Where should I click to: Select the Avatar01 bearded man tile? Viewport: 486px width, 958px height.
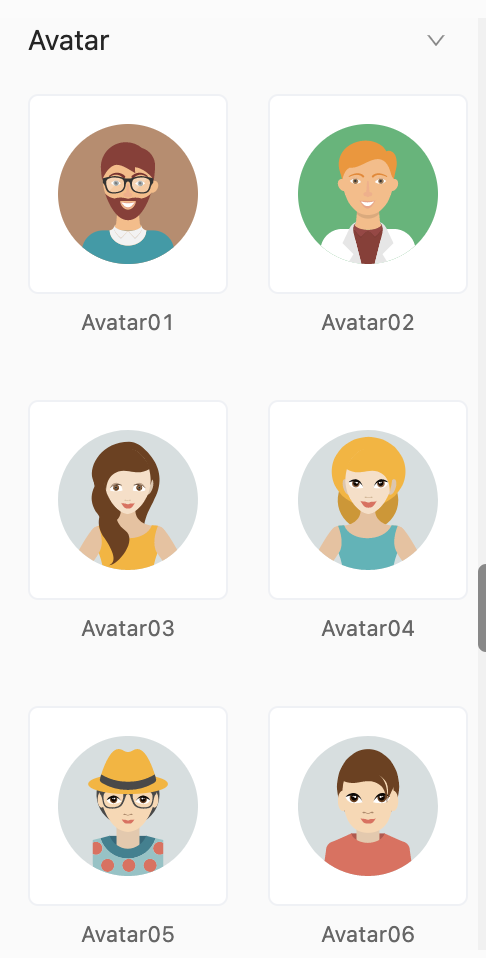[x=128, y=194]
